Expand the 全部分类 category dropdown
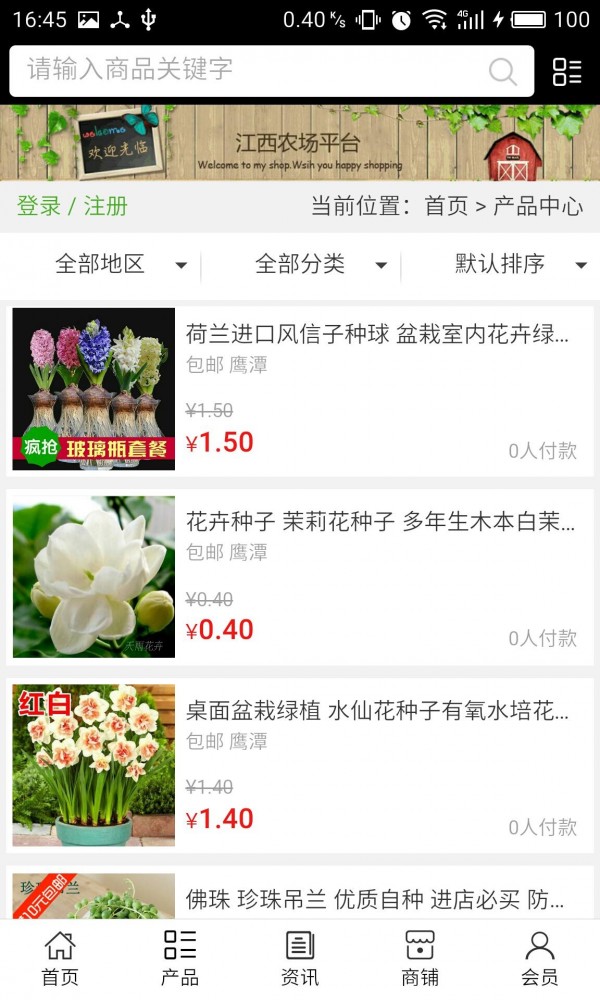This screenshot has width=600, height=1000. click(x=320, y=264)
